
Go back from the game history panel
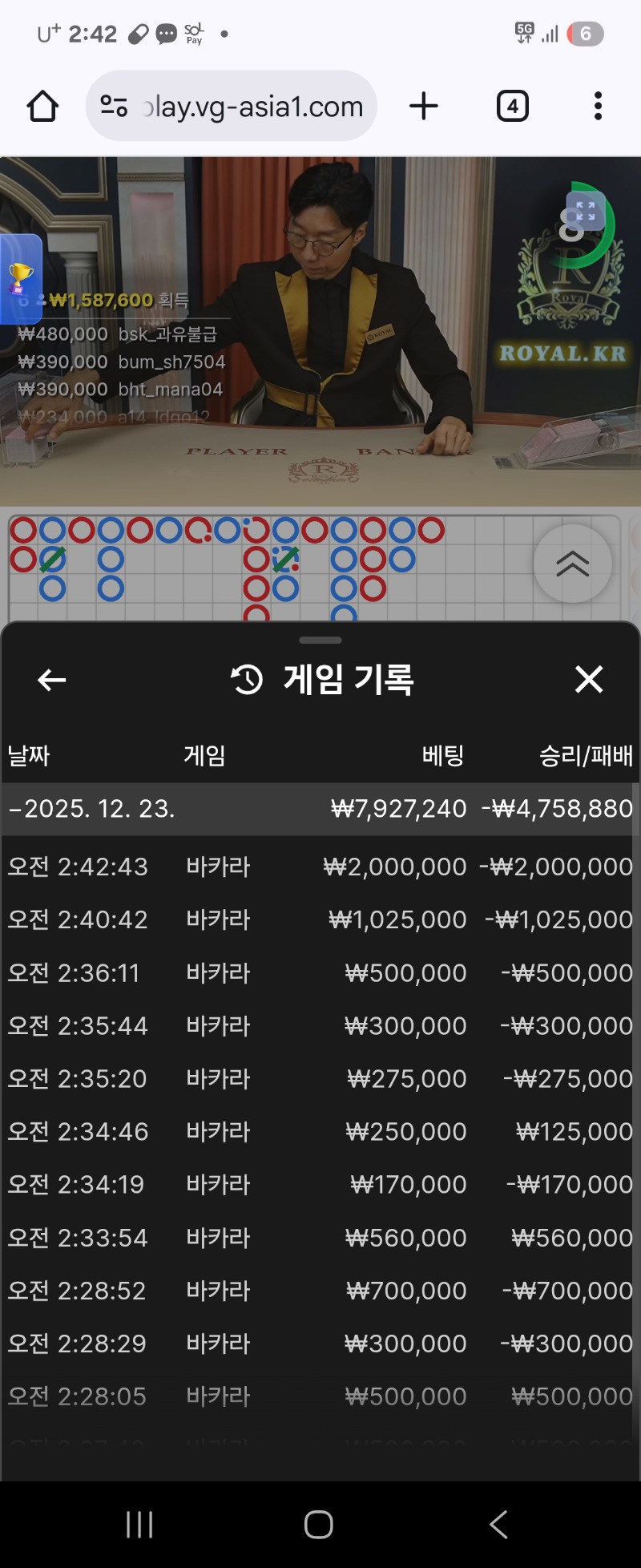pos(51,680)
